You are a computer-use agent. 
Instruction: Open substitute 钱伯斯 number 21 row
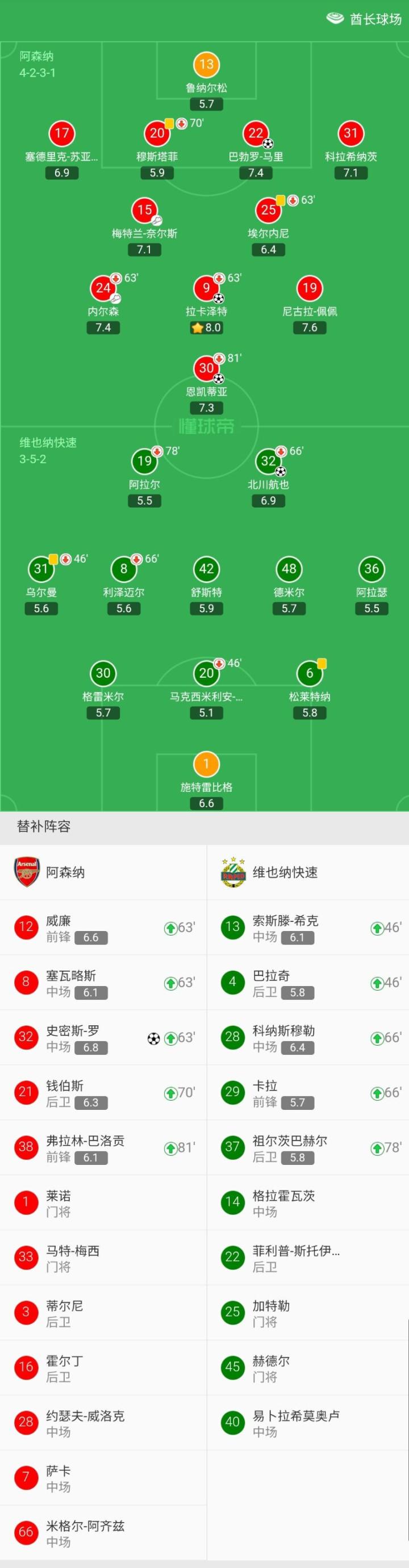103,1093
